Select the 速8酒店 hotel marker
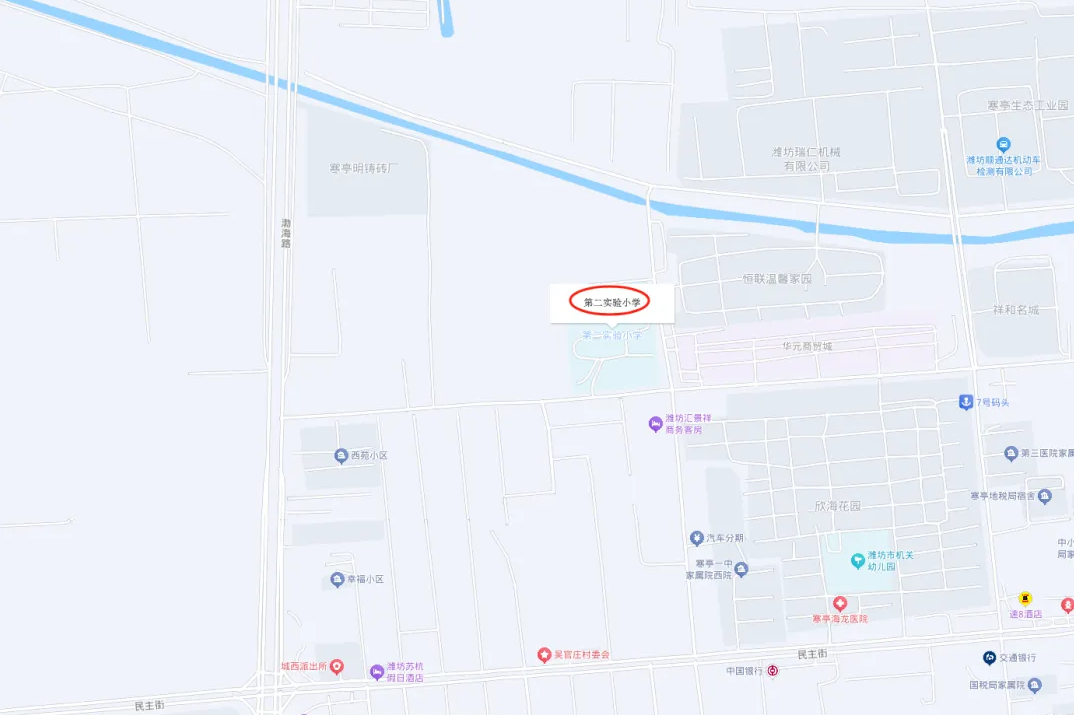The width and height of the screenshot is (1074, 715). pos(1025,598)
